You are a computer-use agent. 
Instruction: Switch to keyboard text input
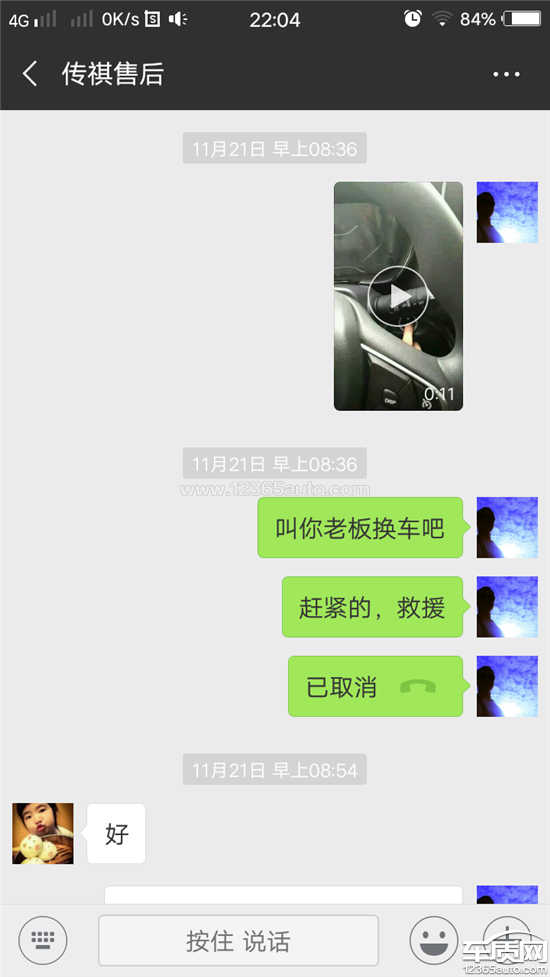pos(43,940)
